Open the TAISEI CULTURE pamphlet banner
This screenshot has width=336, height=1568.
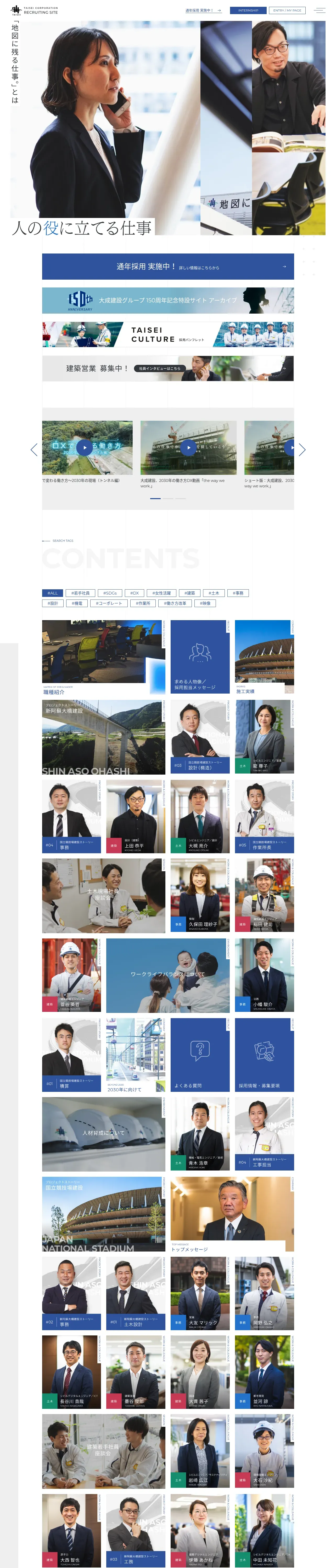168,334
